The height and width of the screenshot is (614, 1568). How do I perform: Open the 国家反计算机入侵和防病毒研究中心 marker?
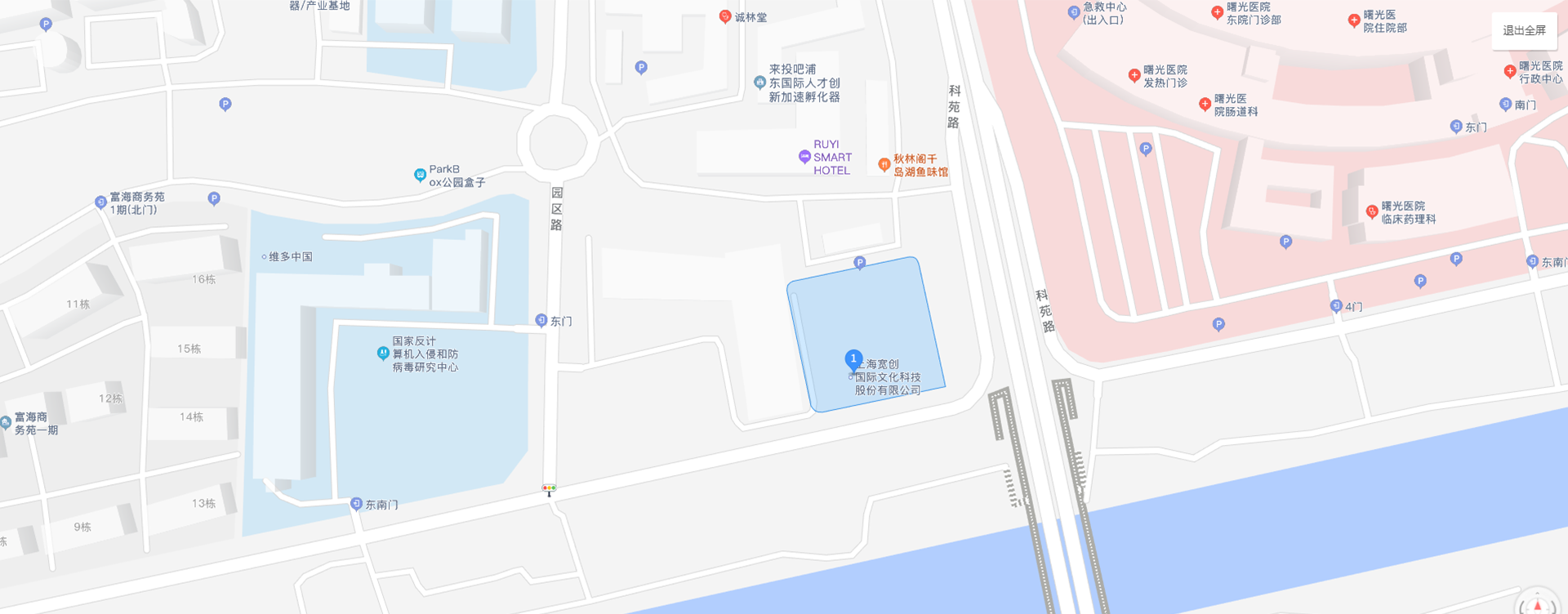(x=383, y=354)
